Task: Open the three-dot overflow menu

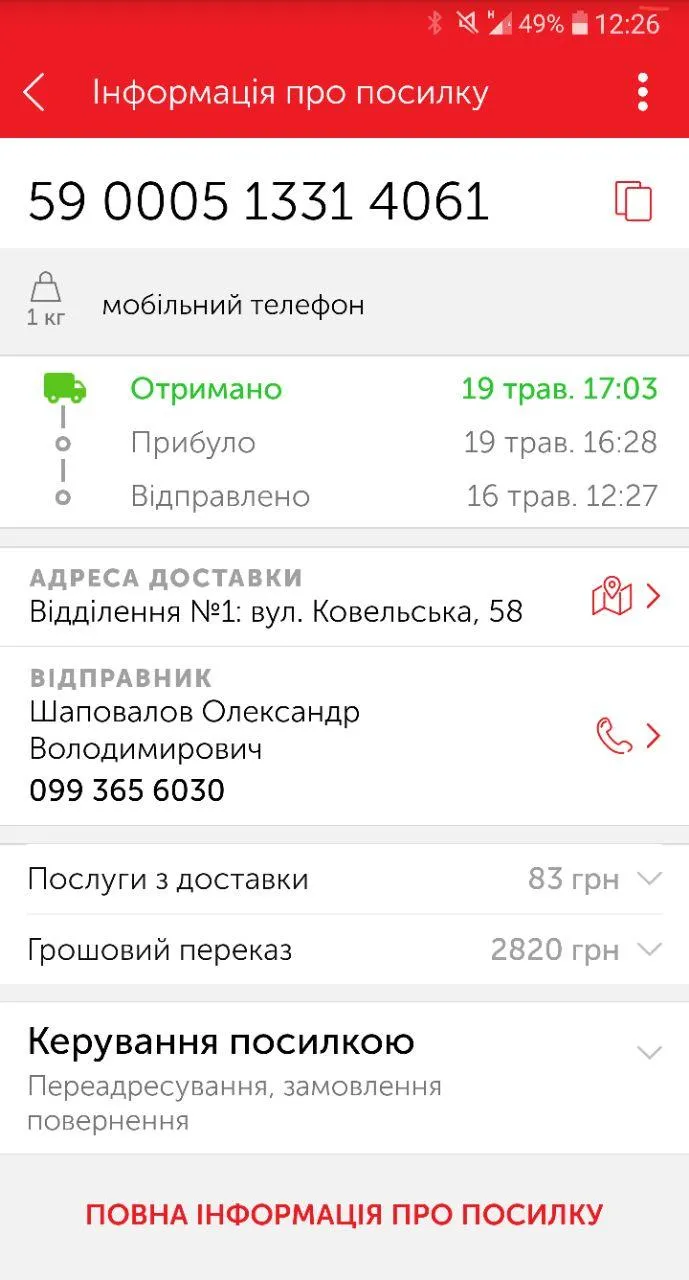Action: click(x=643, y=92)
